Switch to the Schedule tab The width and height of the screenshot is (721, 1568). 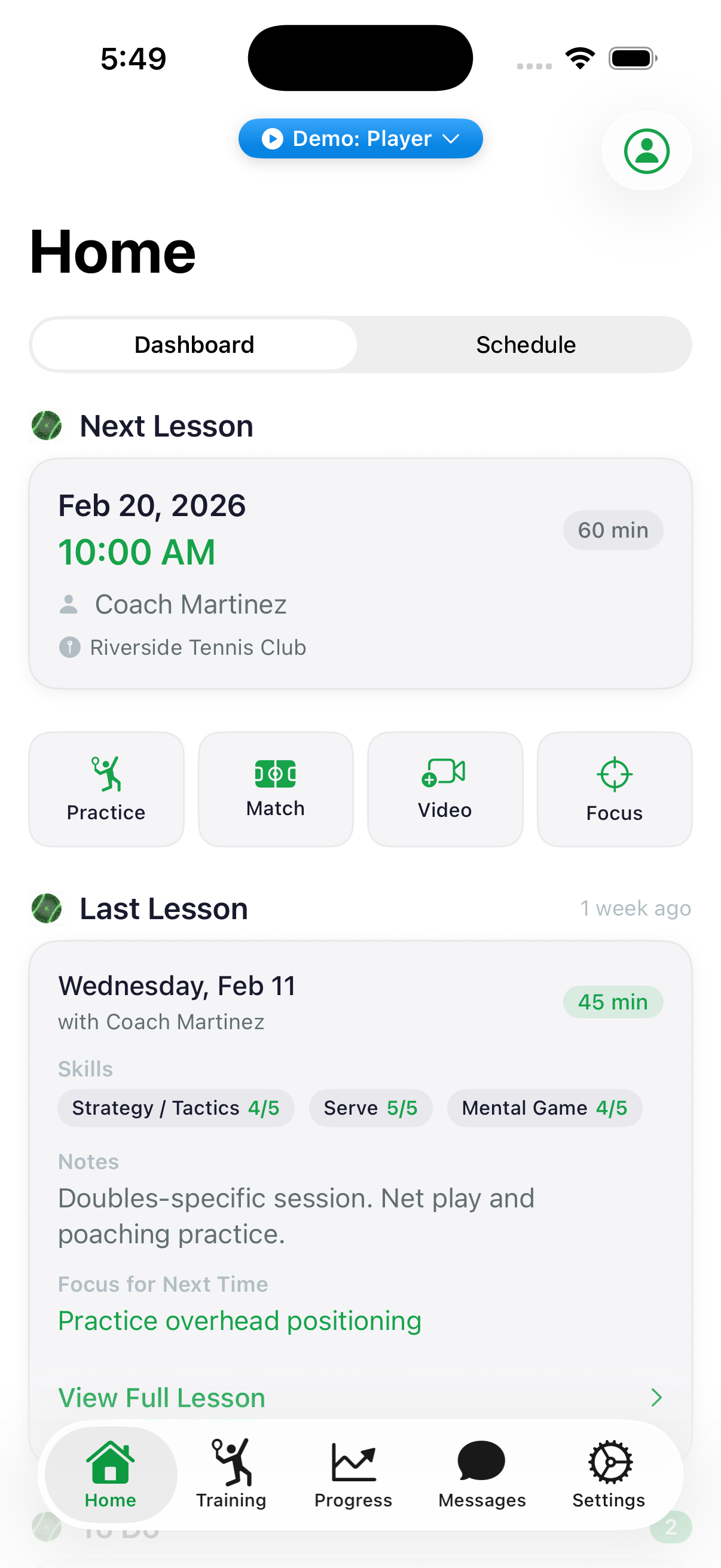click(x=526, y=344)
